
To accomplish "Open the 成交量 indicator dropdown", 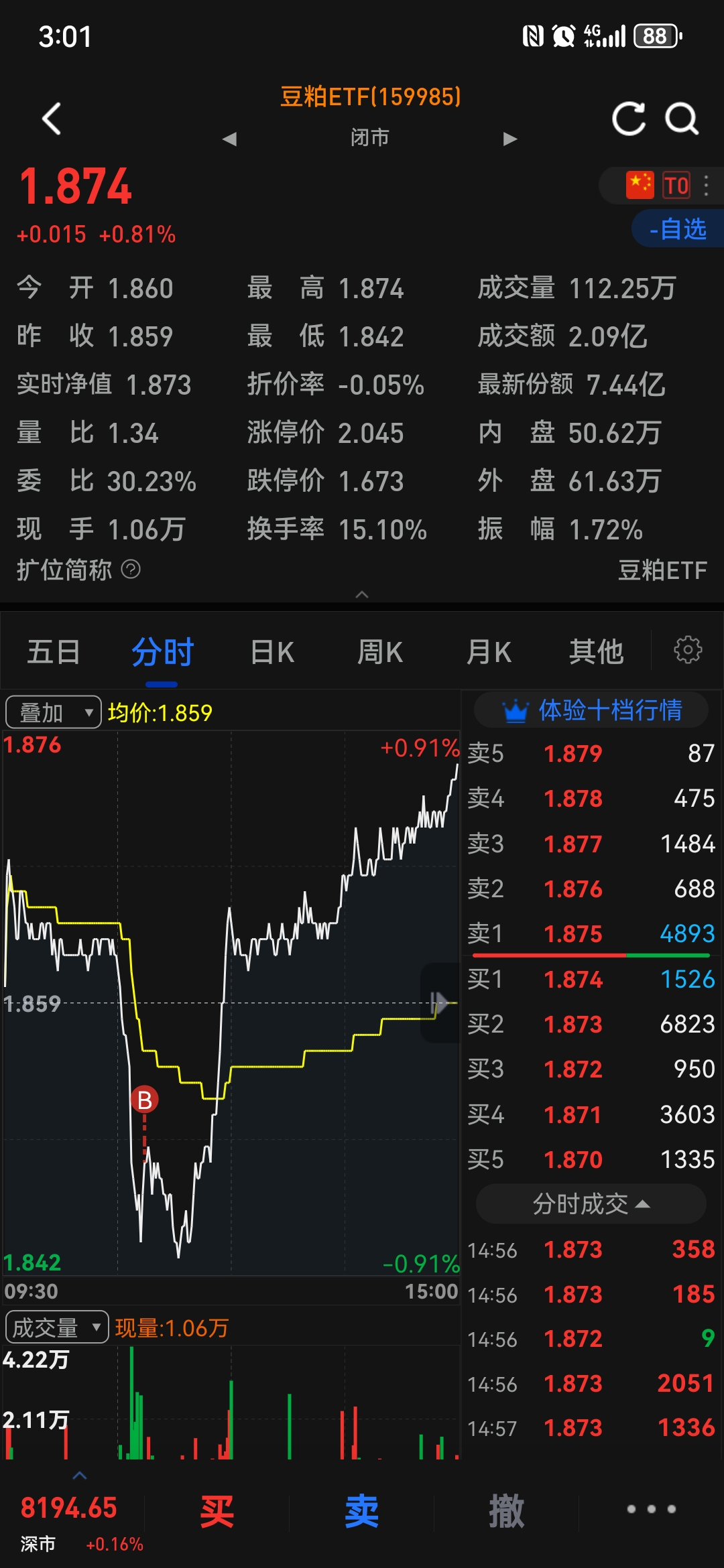I will coord(56,1327).
